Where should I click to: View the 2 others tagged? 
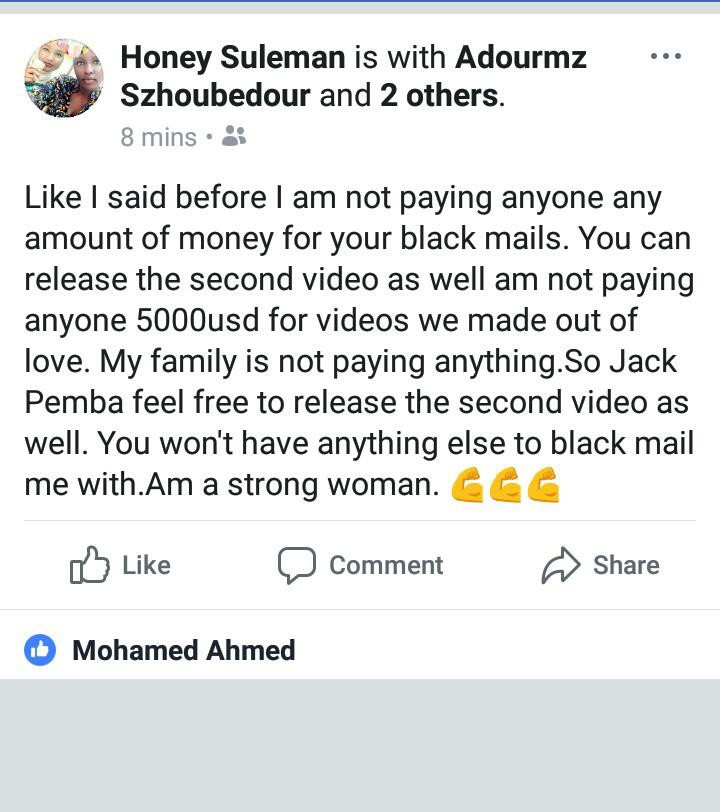[438, 96]
